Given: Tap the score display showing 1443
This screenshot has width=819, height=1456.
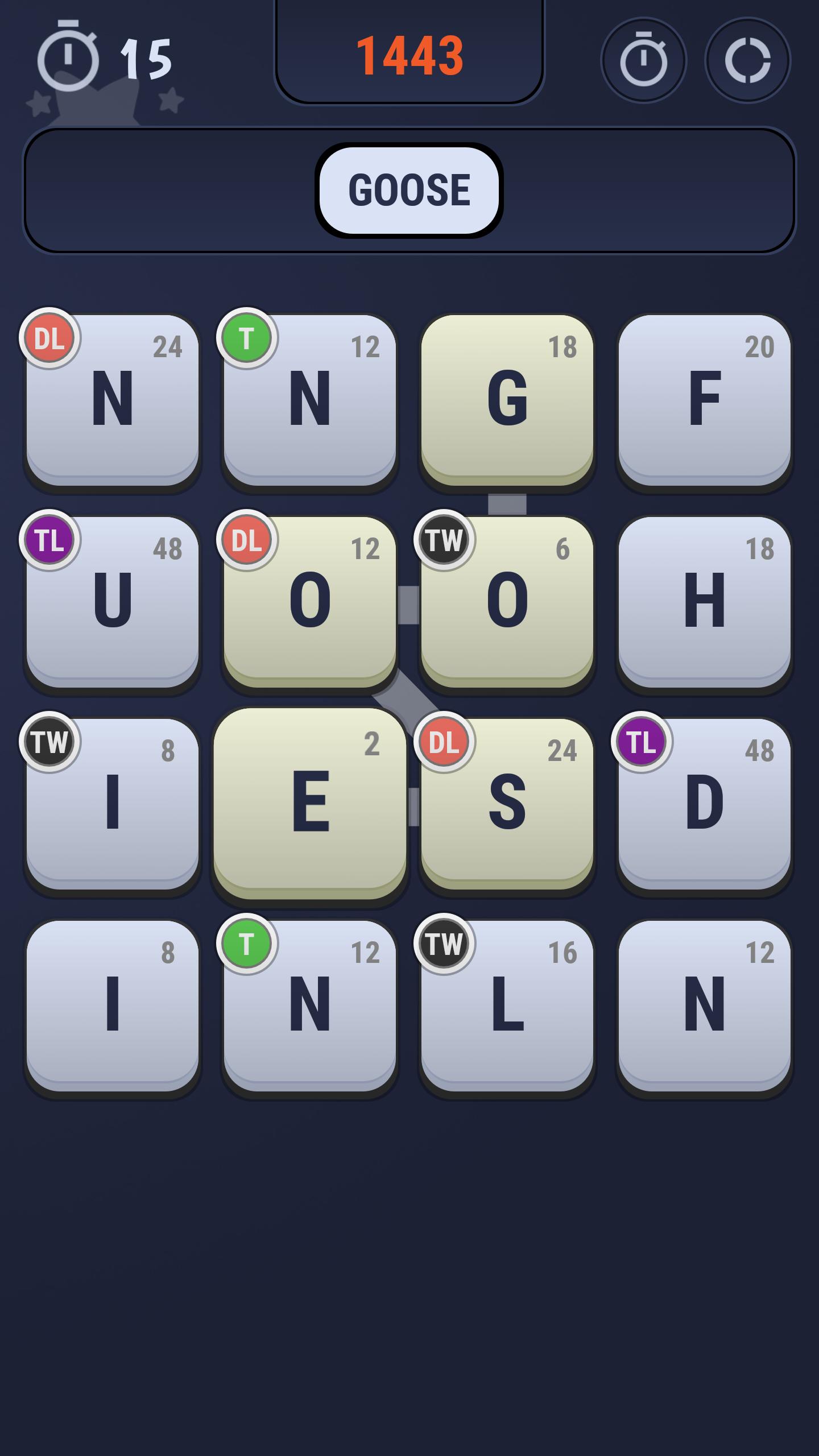Looking at the screenshot, I should (411, 55).
